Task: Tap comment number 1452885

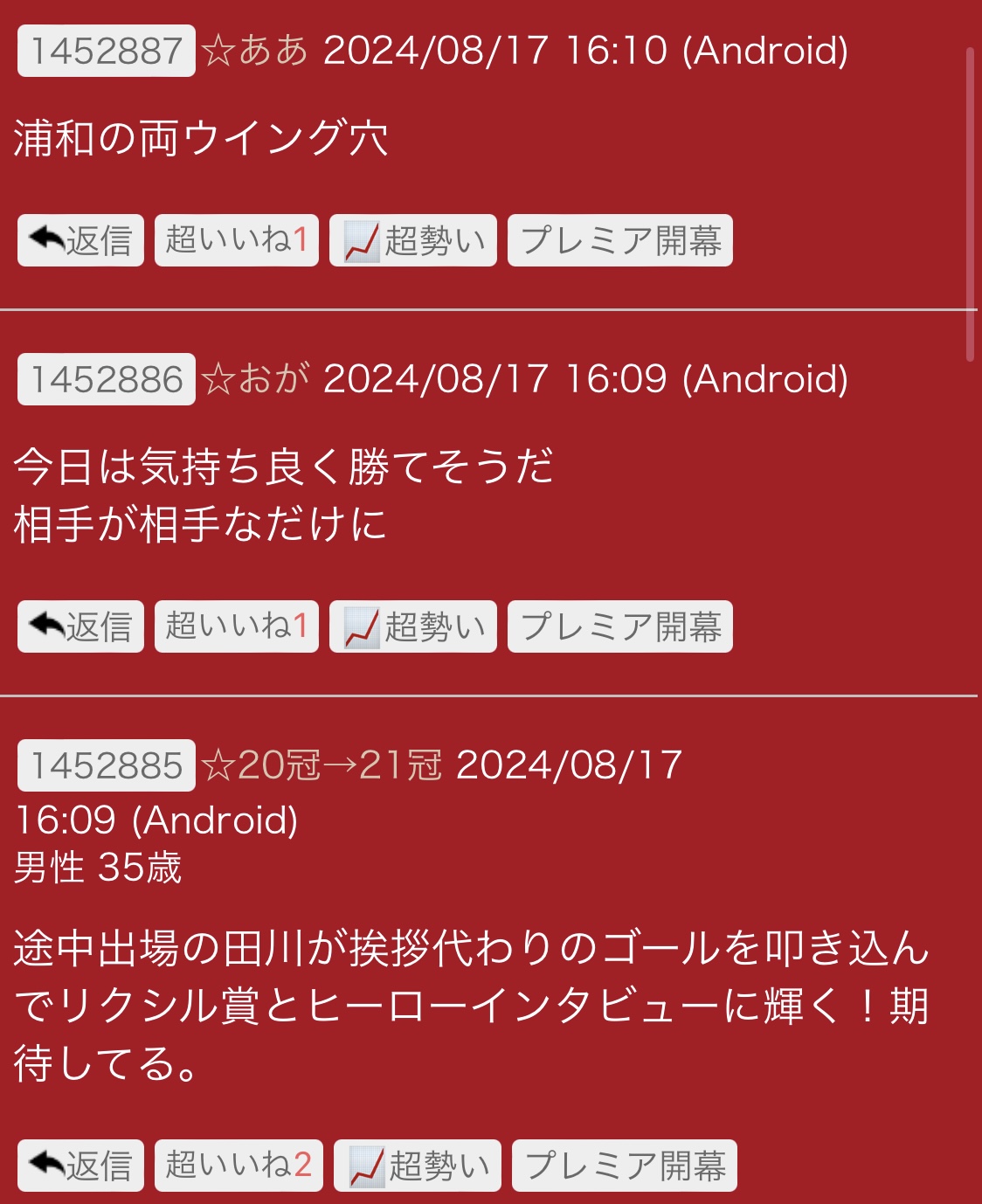Action: click(106, 765)
